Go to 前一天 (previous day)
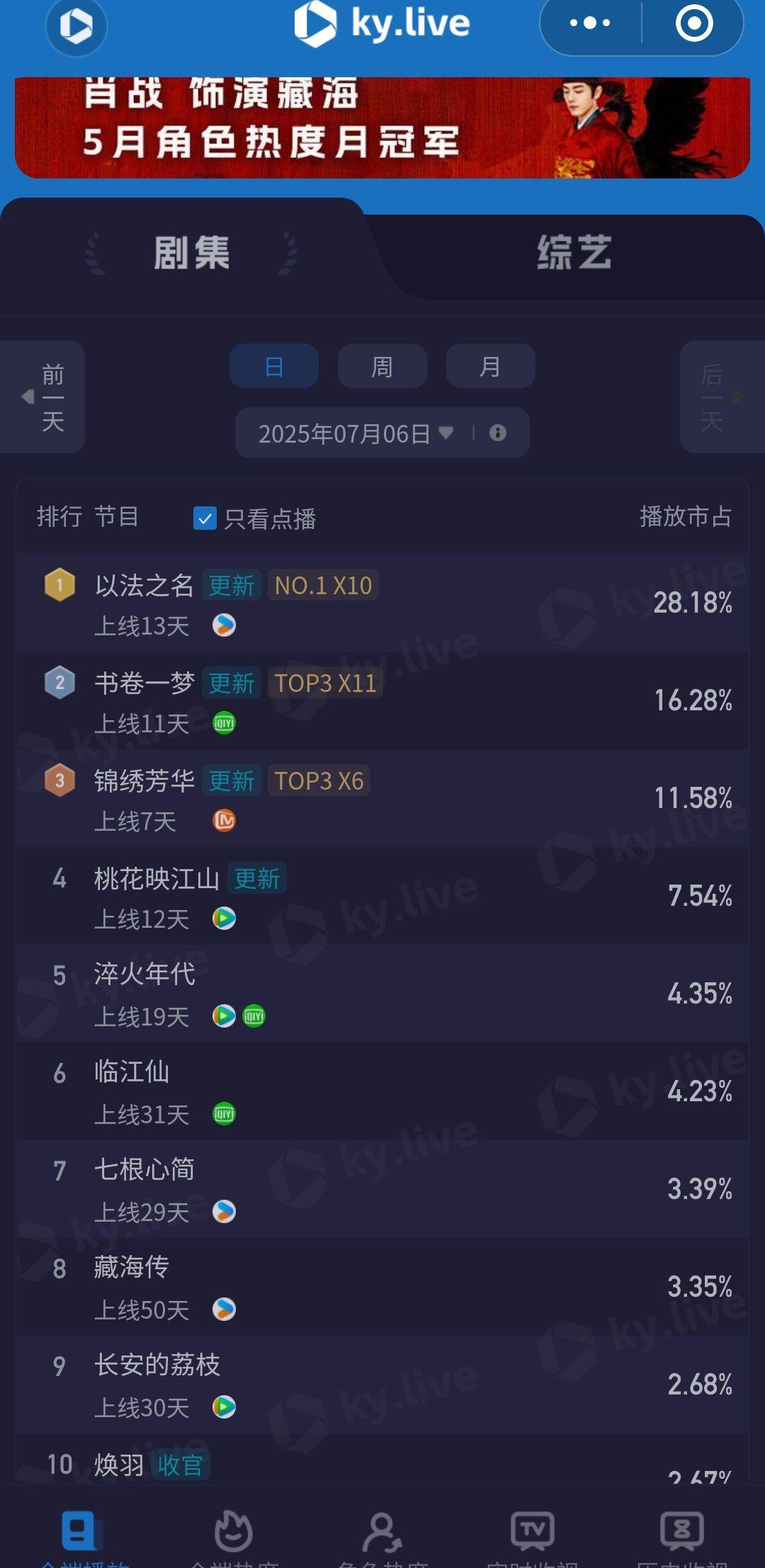The height and width of the screenshot is (1568, 765). [44, 397]
